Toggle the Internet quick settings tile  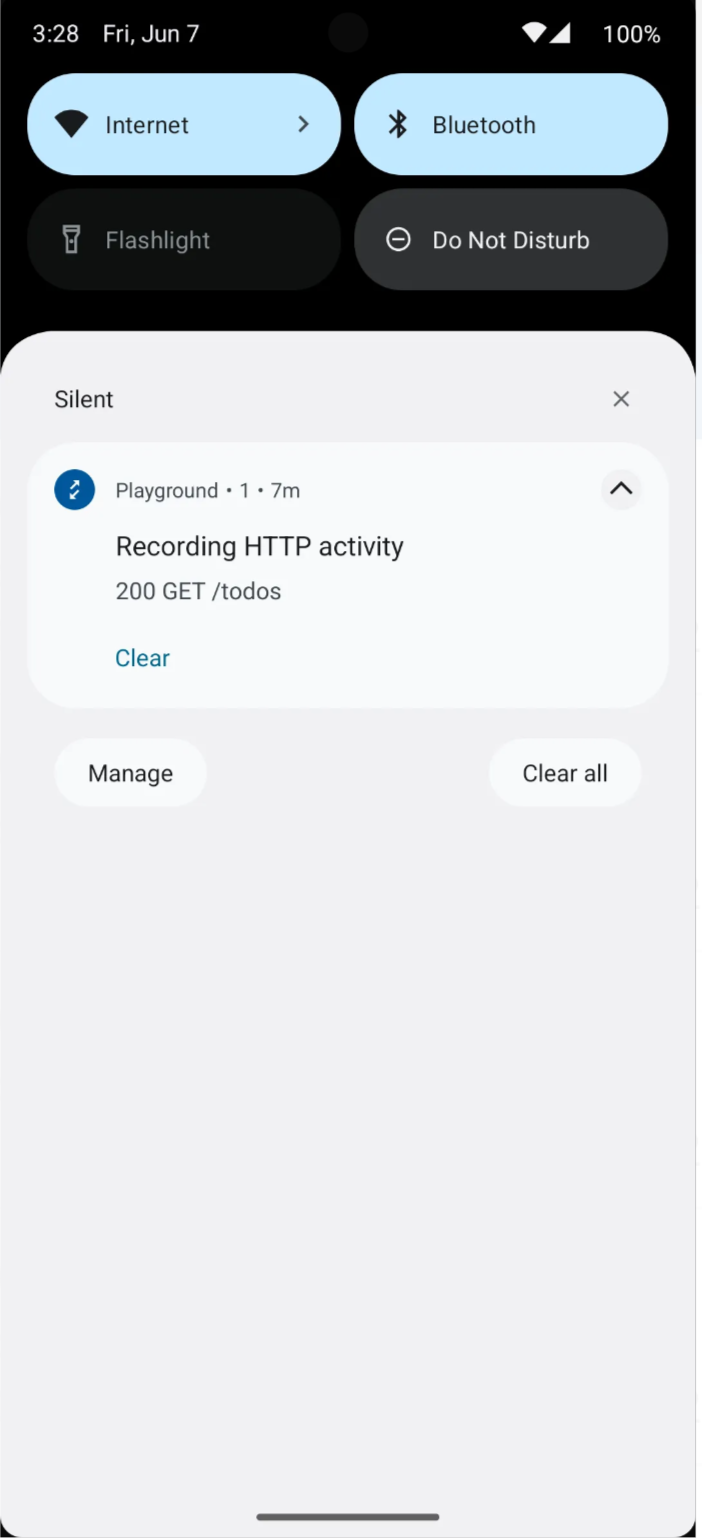184,125
